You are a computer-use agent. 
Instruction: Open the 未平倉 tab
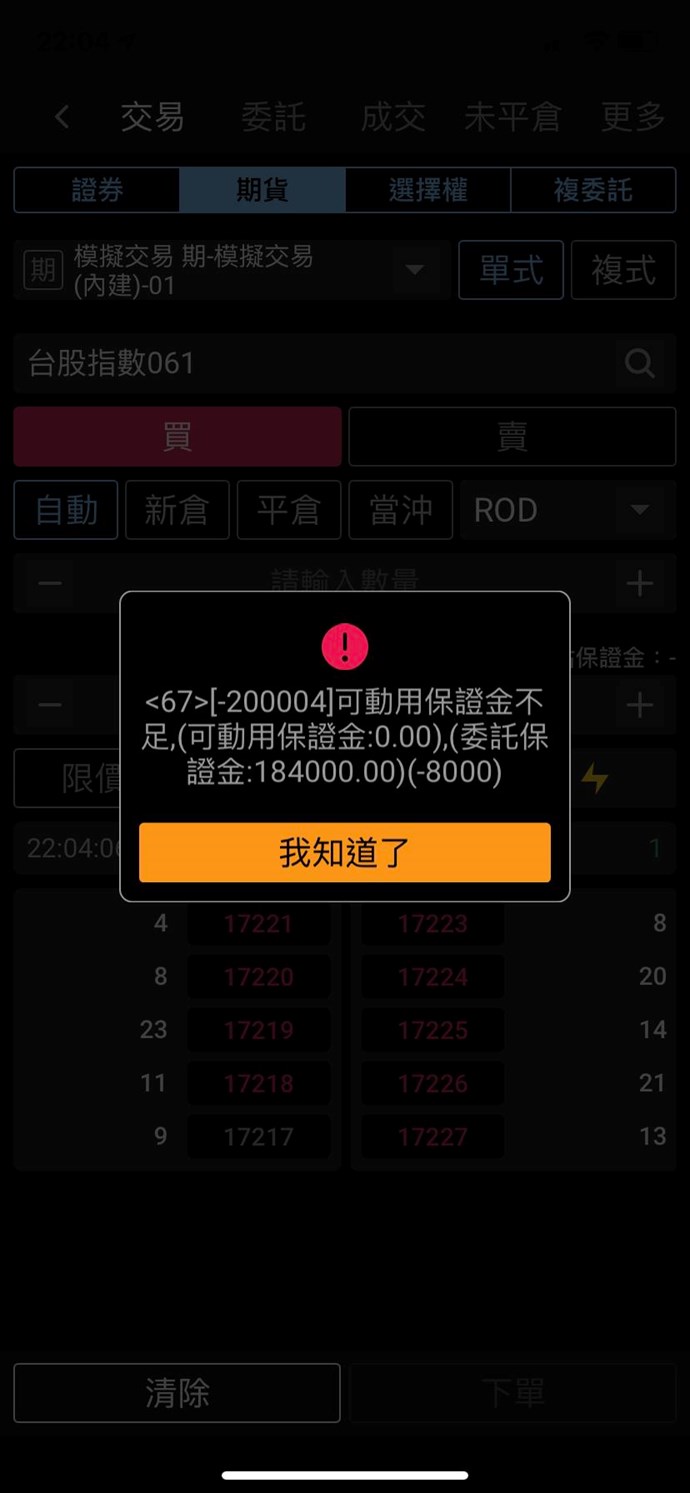pos(511,118)
